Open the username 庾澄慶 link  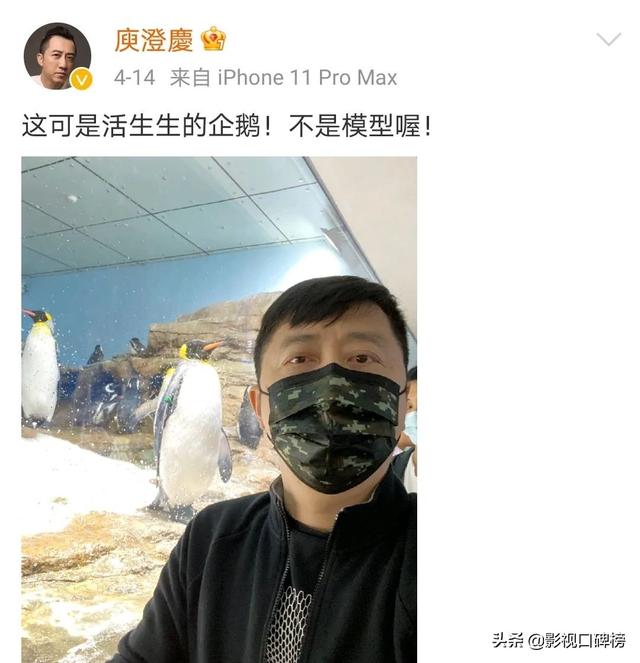pos(154,40)
